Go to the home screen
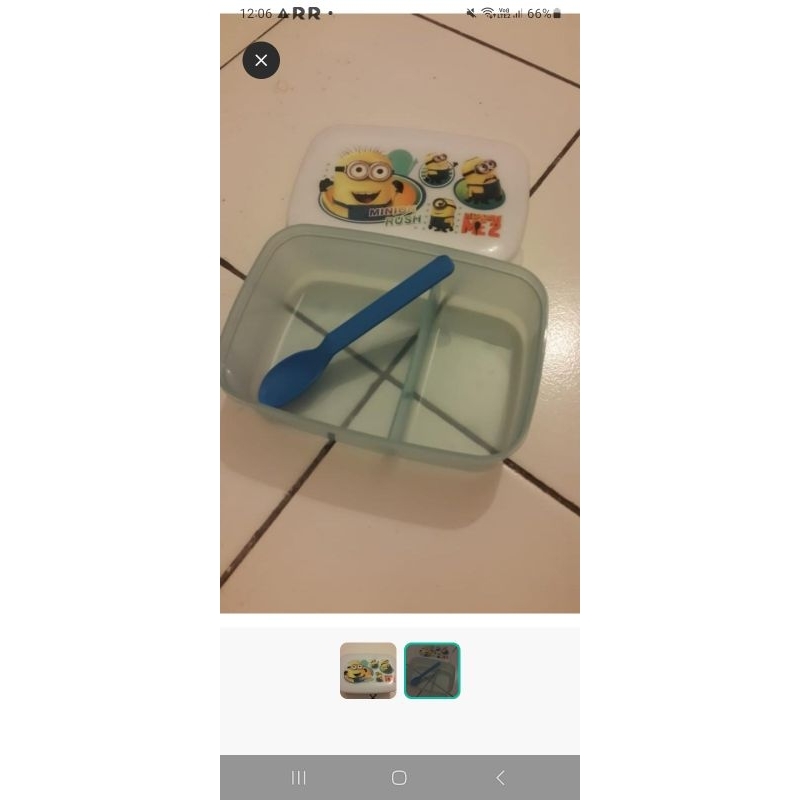The height and width of the screenshot is (800, 800). (x=399, y=778)
